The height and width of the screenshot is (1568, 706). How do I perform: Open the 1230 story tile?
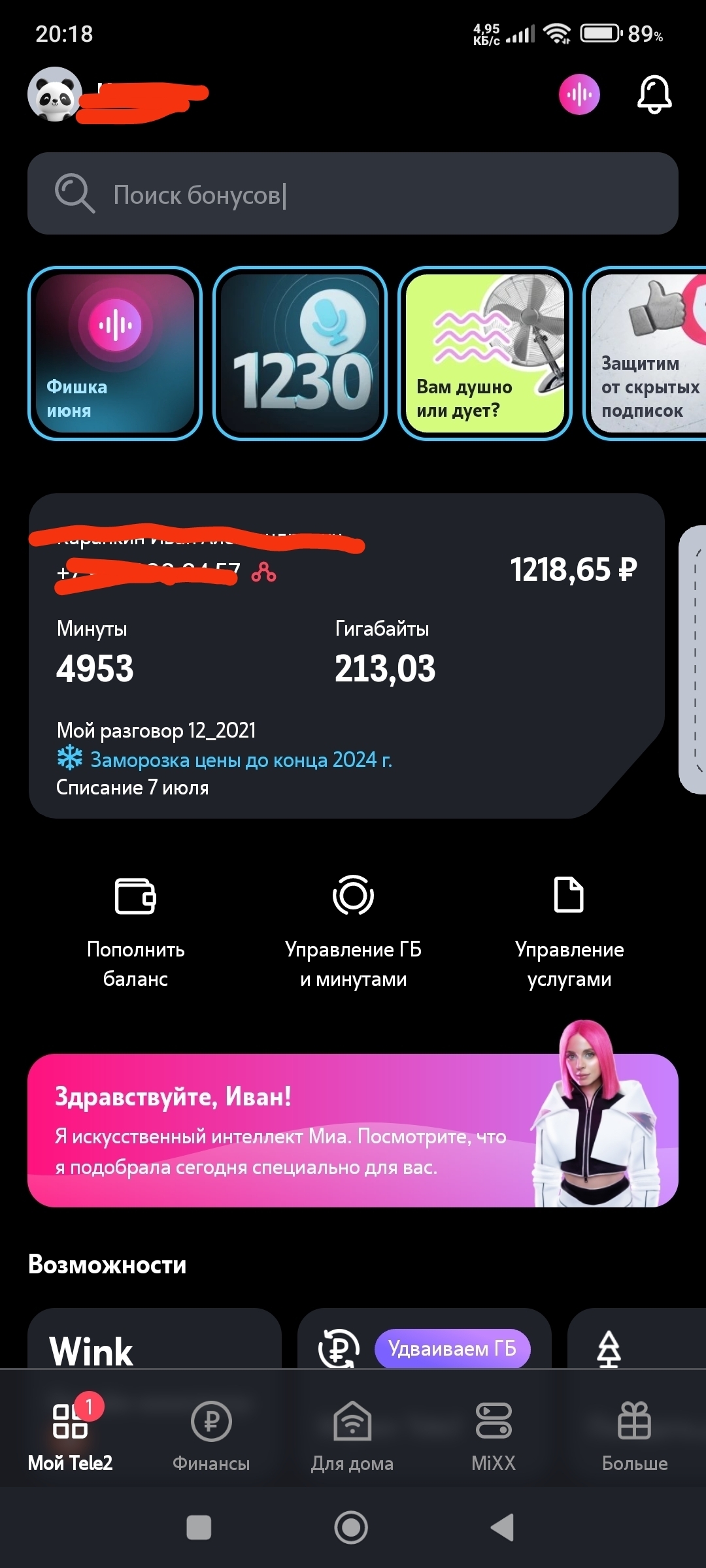pos(300,353)
